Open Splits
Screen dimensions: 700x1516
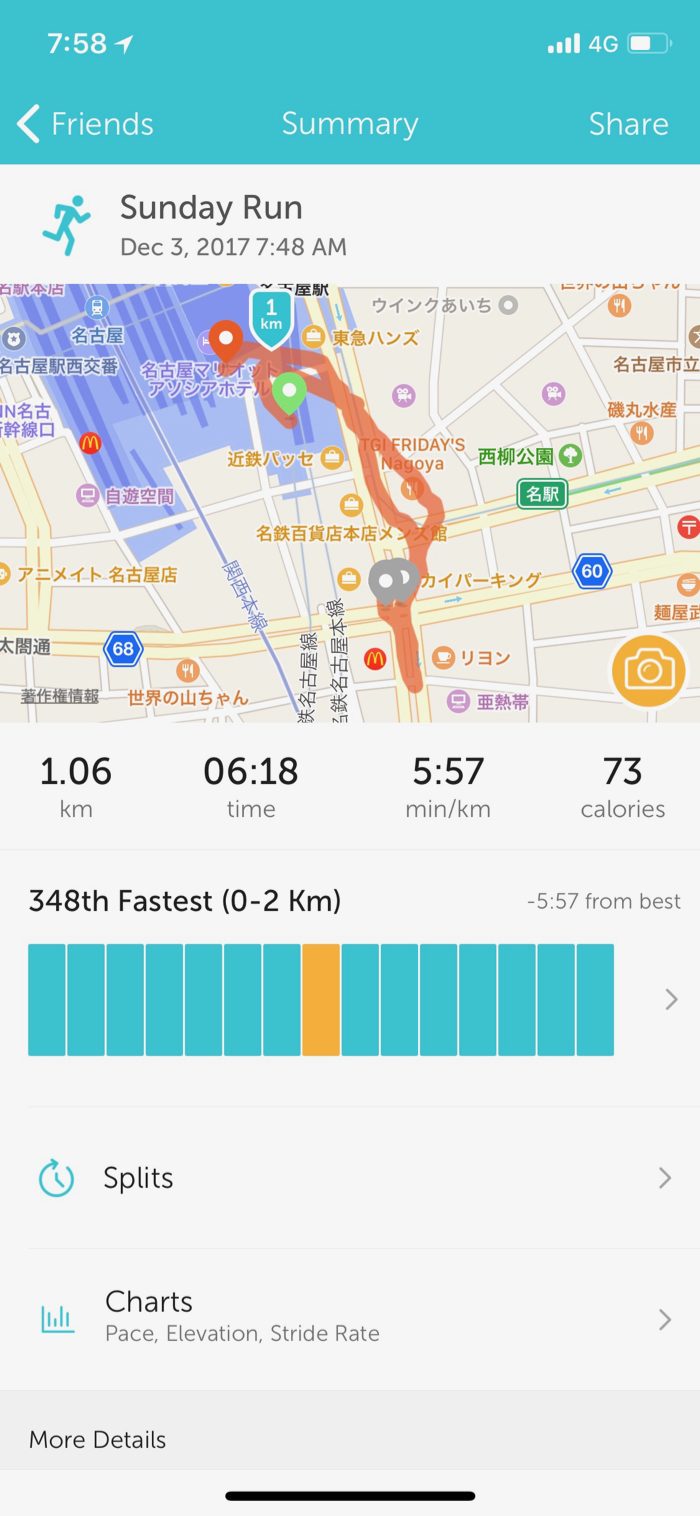click(x=350, y=1178)
